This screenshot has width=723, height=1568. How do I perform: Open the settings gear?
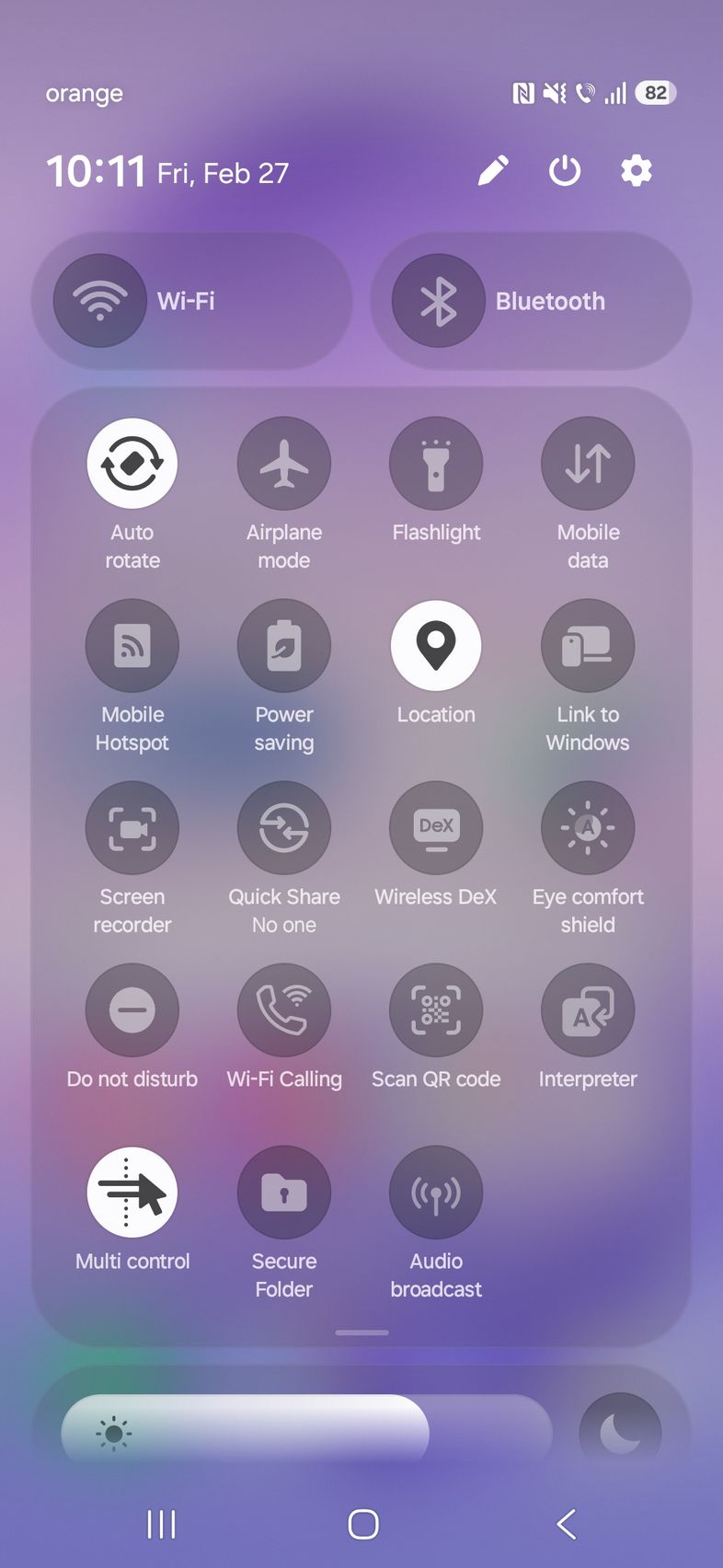(636, 171)
